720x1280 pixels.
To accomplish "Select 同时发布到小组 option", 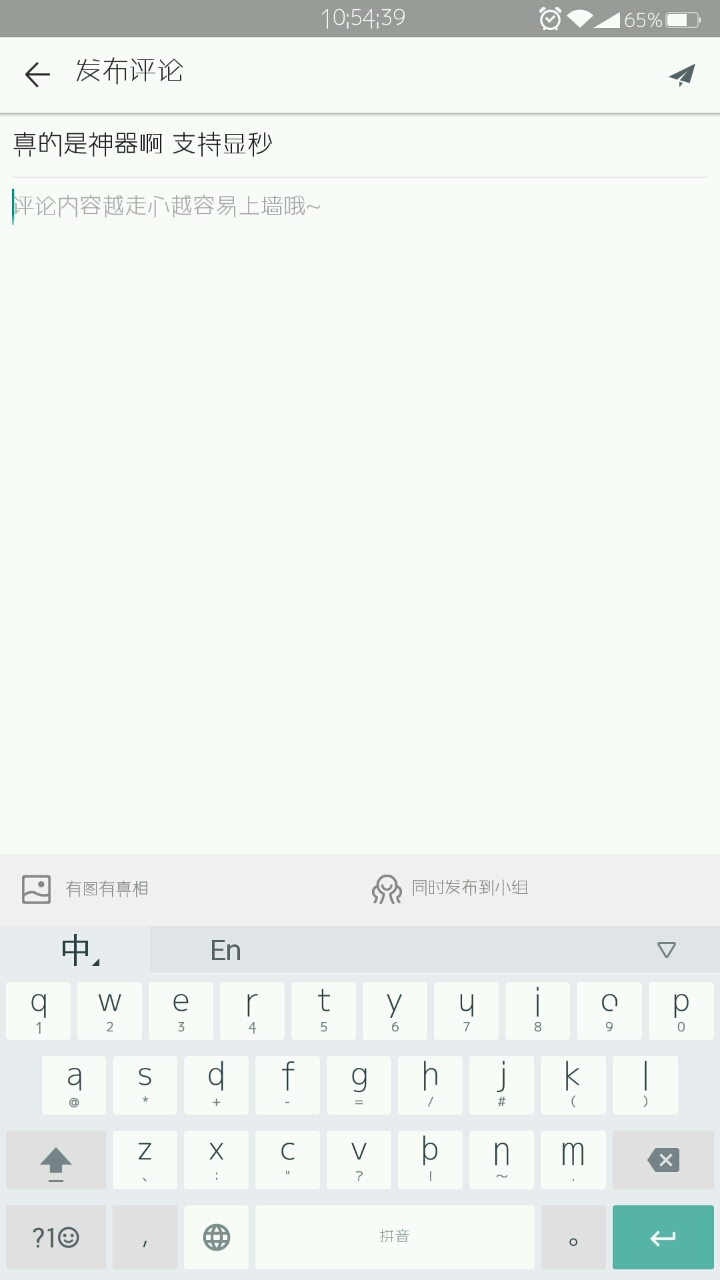I will click(x=450, y=888).
